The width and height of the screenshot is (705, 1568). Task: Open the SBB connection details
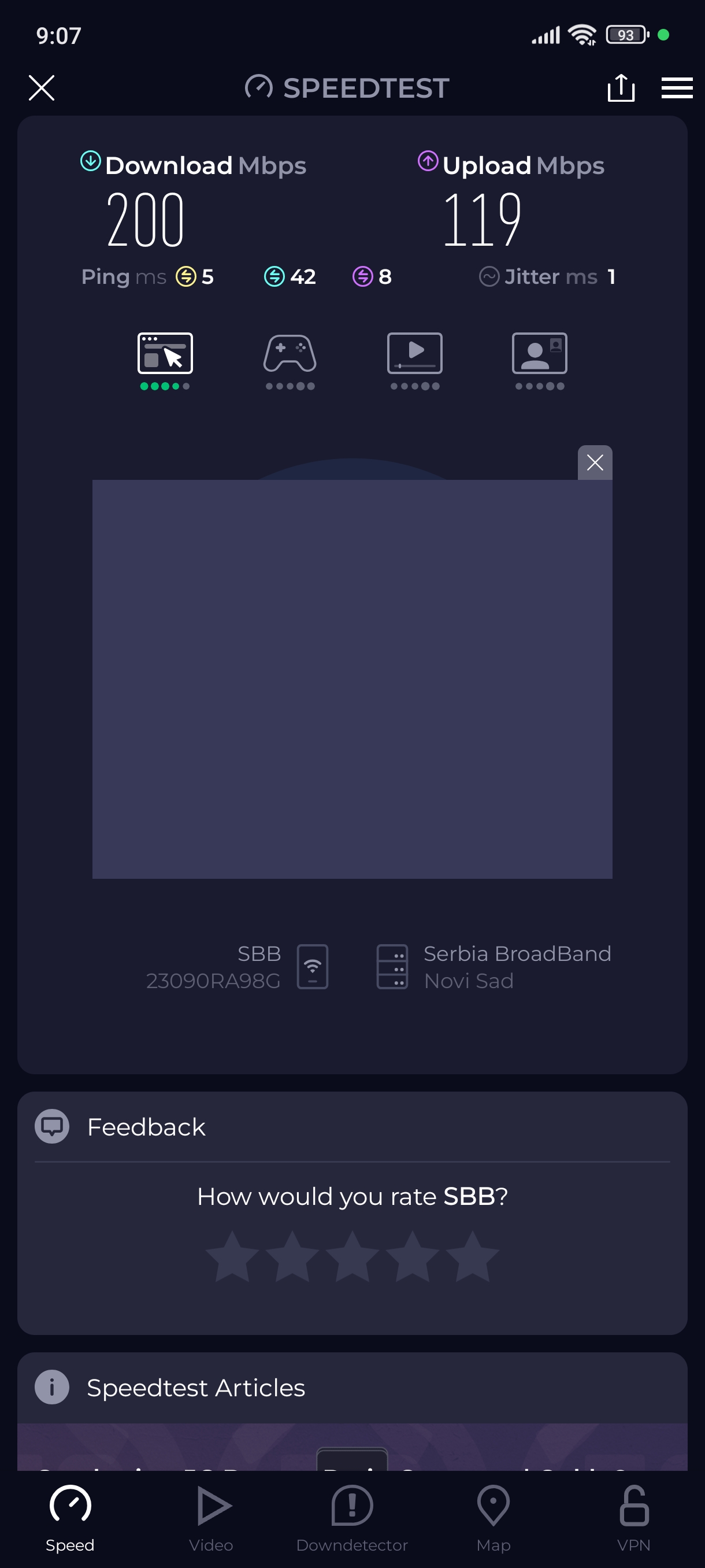coord(238,967)
